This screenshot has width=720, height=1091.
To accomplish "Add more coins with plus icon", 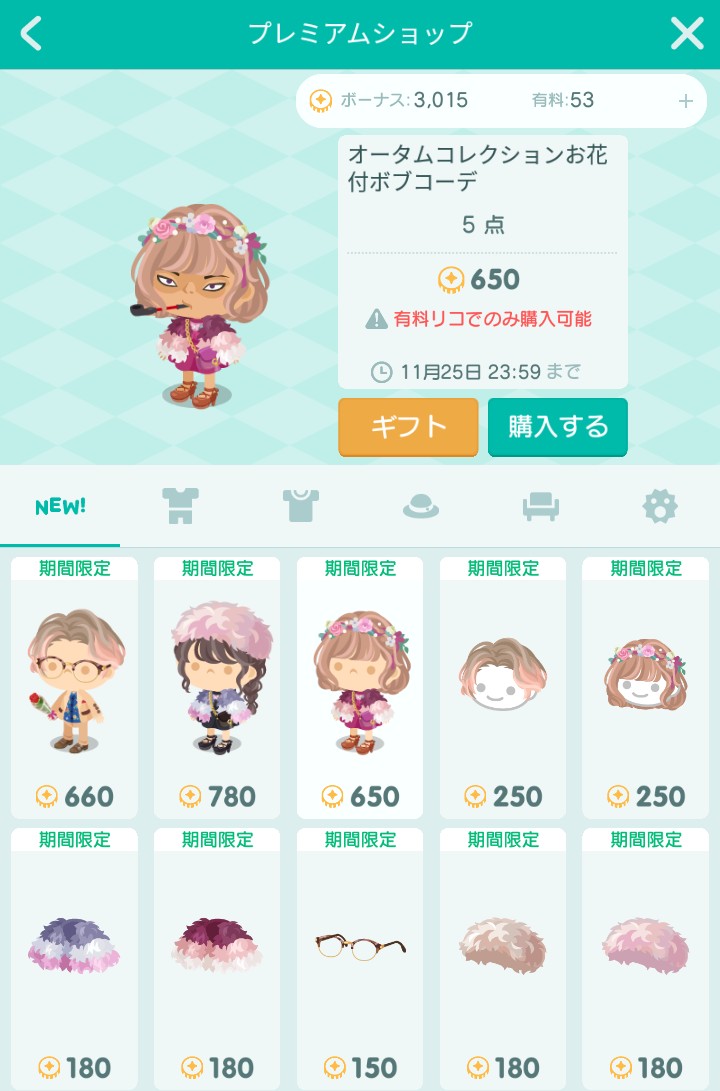I will point(685,101).
